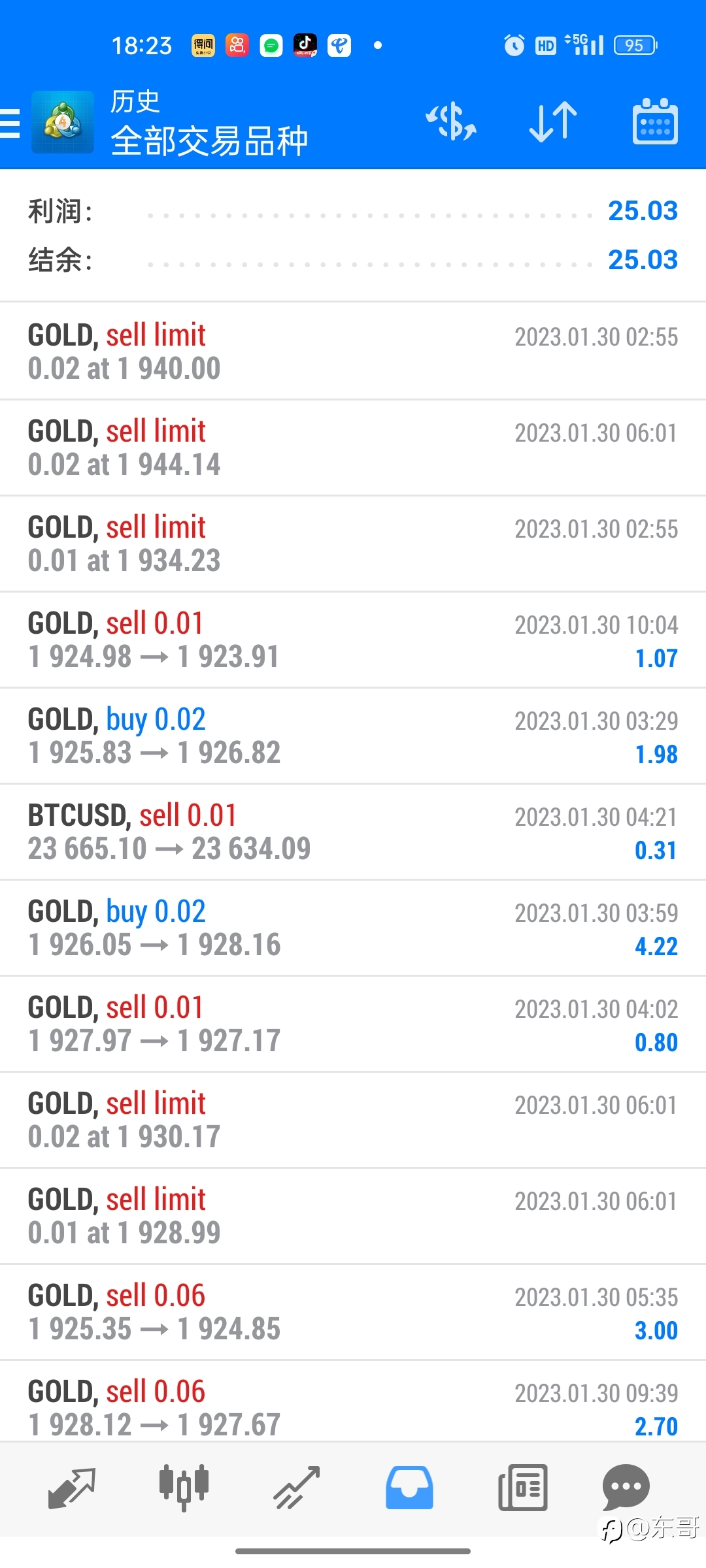
Task: Expand GOLD sell limit at 1 940.00
Action: coord(353,351)
